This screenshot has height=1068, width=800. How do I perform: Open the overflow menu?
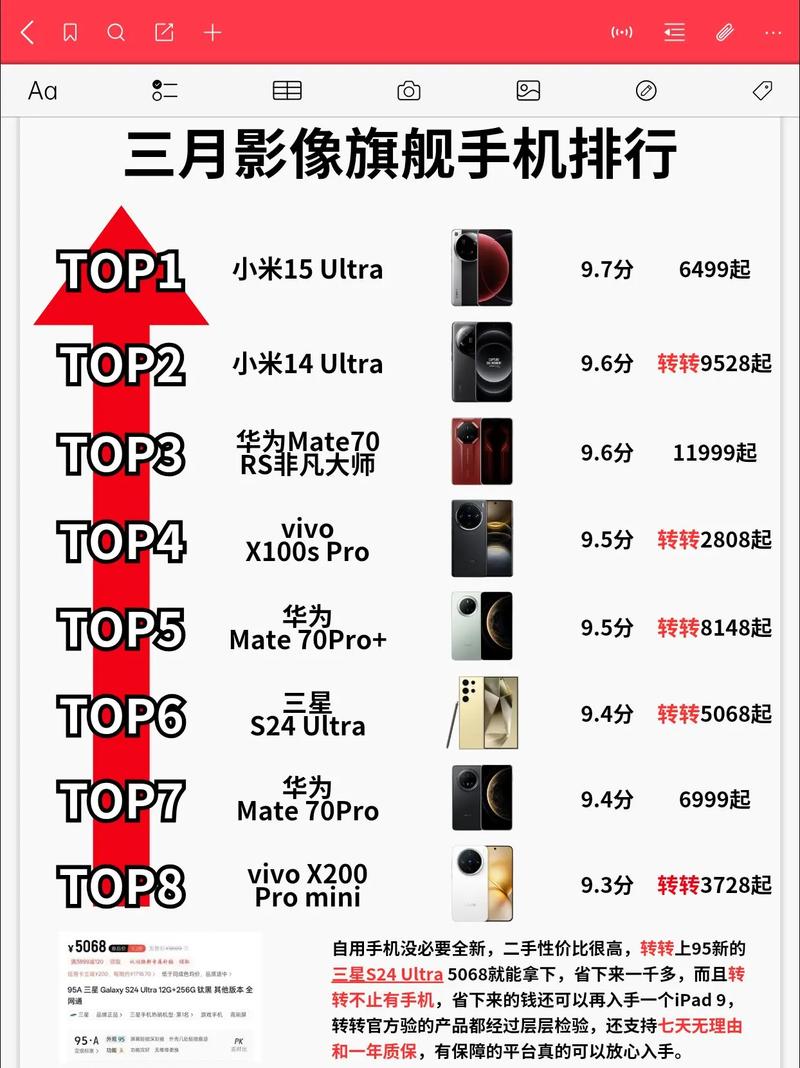tap(773, 32)
